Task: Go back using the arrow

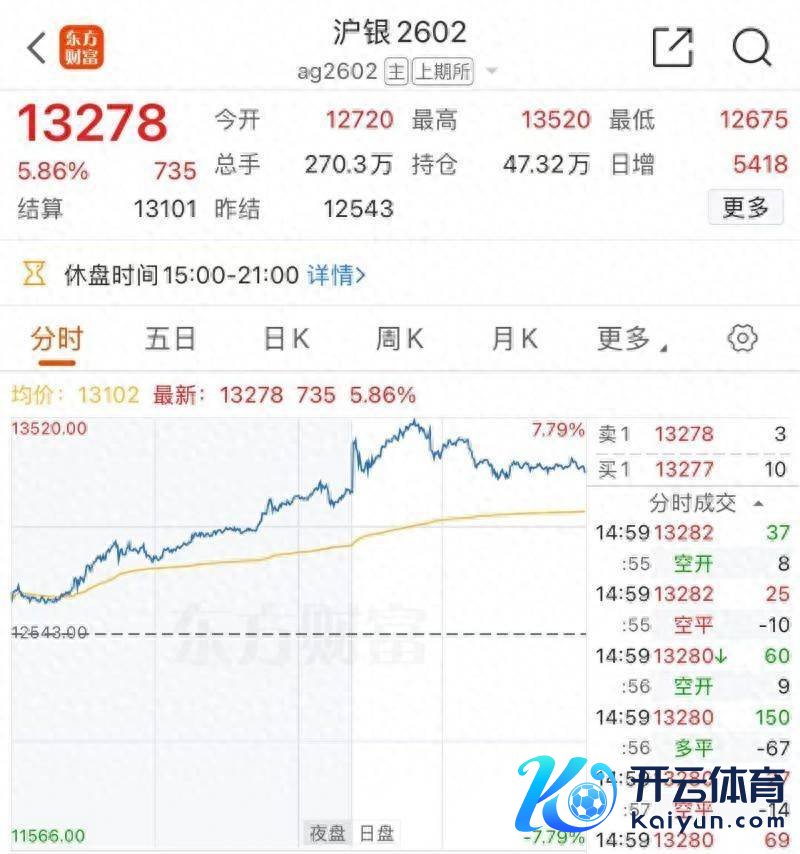Action: (x=37, y=46)
